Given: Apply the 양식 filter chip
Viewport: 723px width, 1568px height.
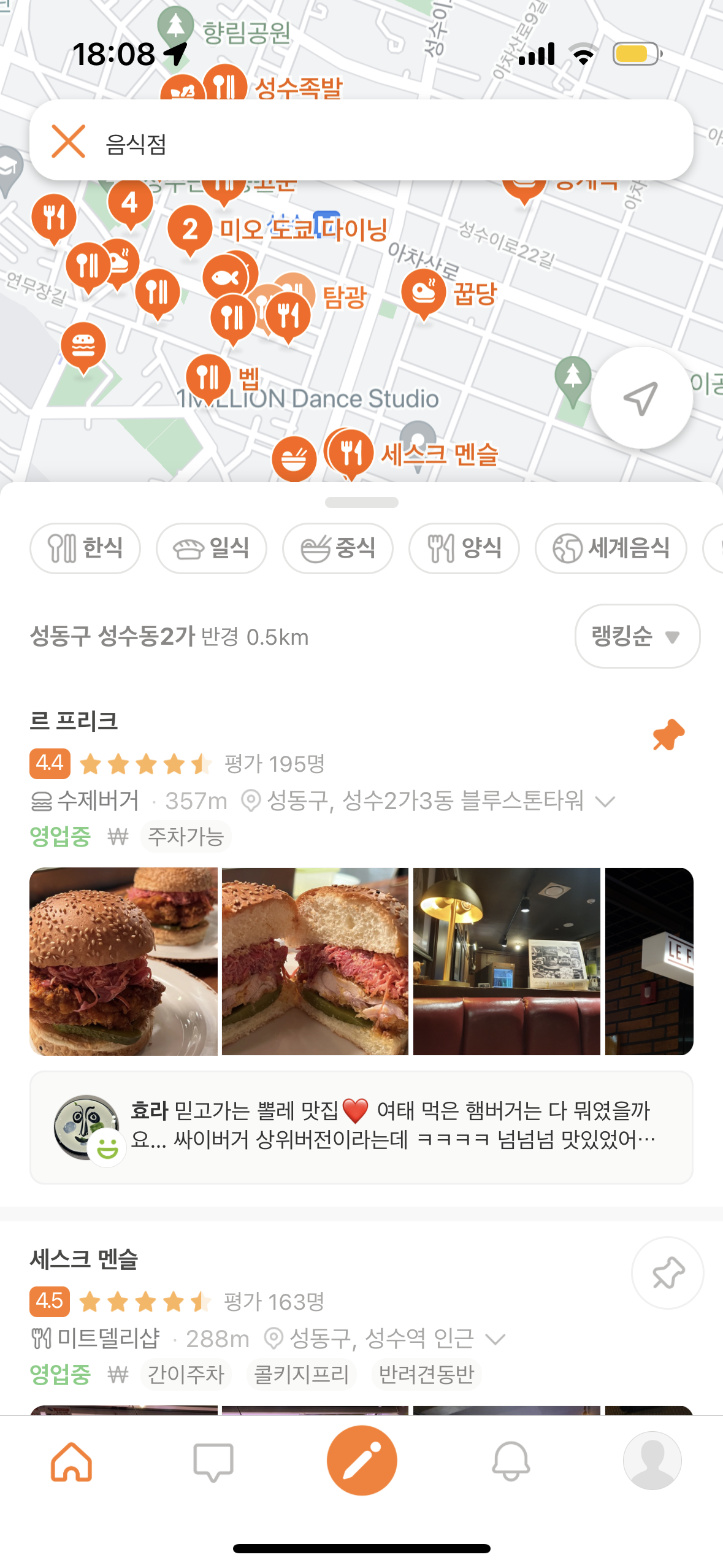Looking at the screenshot, I should (x=464, y=548).
